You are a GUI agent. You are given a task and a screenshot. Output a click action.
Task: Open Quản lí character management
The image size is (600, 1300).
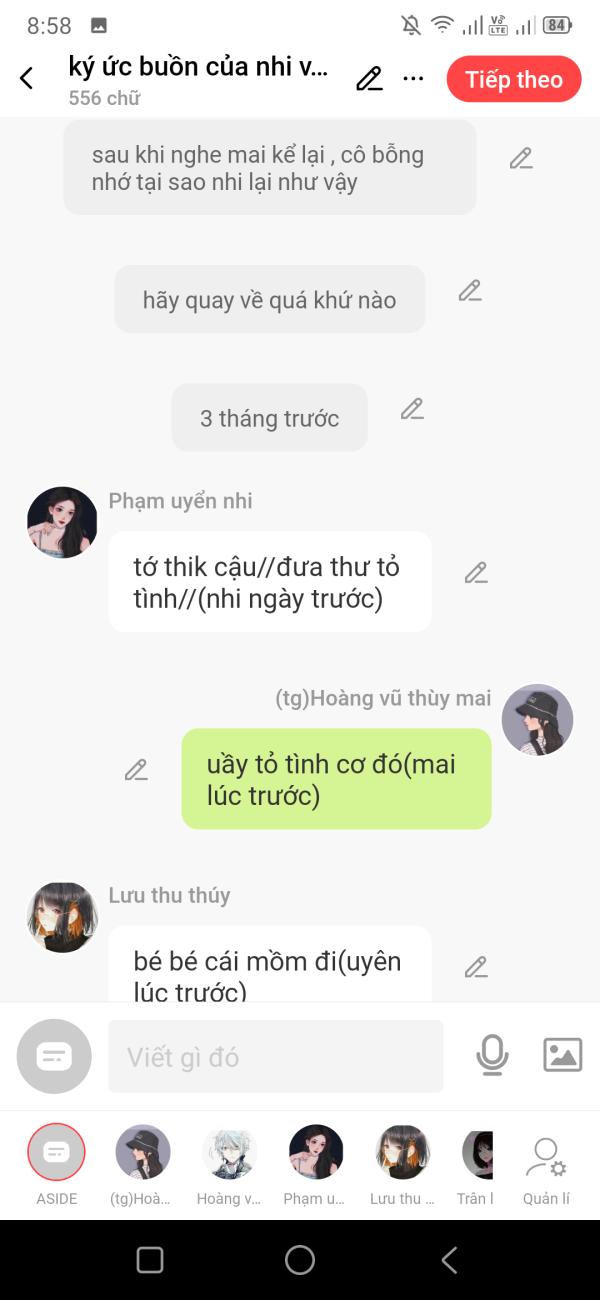546,1170
